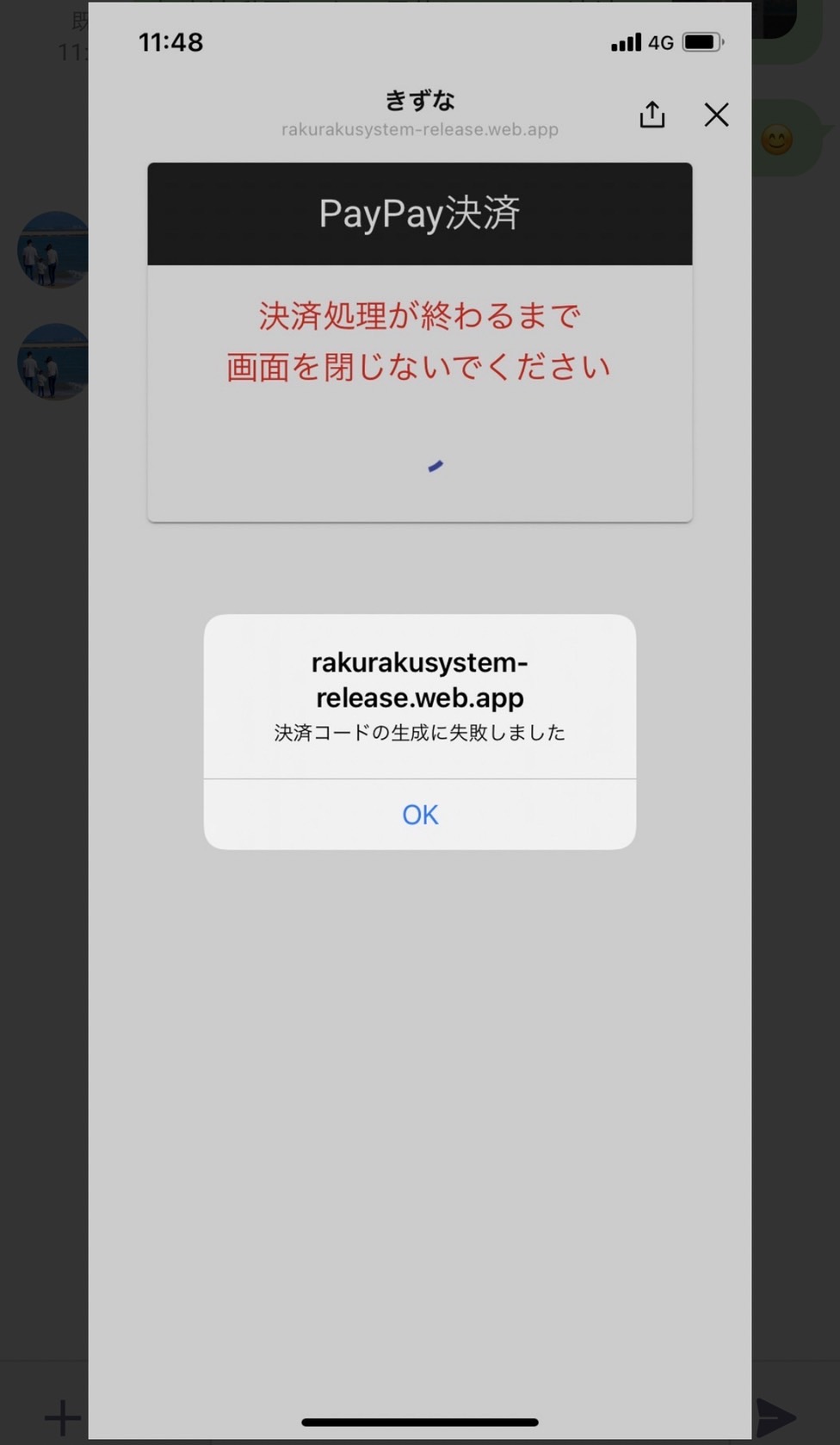Tap OK on the payment error alert

pyautogui.click(x=420, y=814)
